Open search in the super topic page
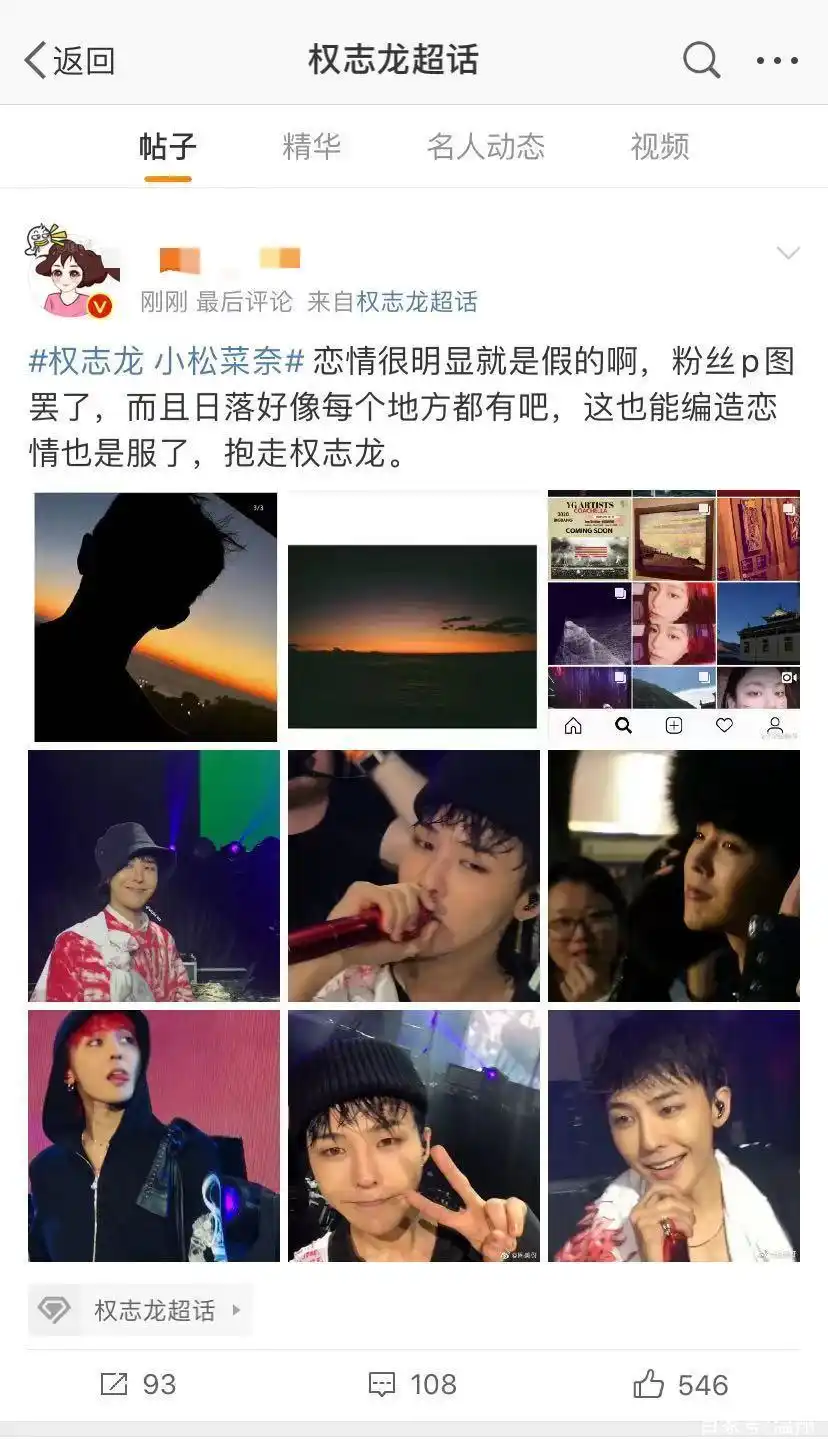 (x=701, y=60)
